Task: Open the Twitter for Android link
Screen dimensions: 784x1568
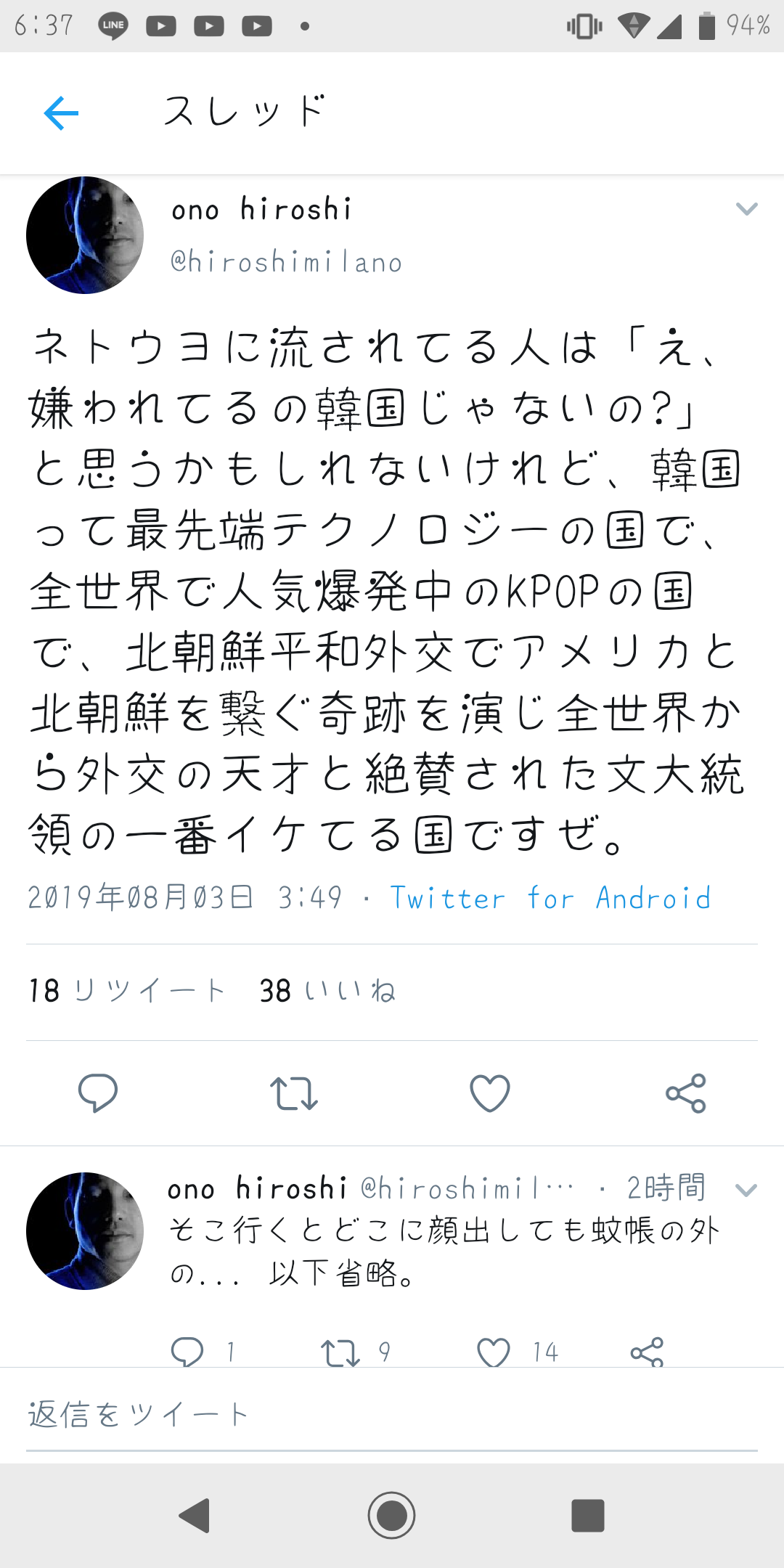Action: click(550, 899)
